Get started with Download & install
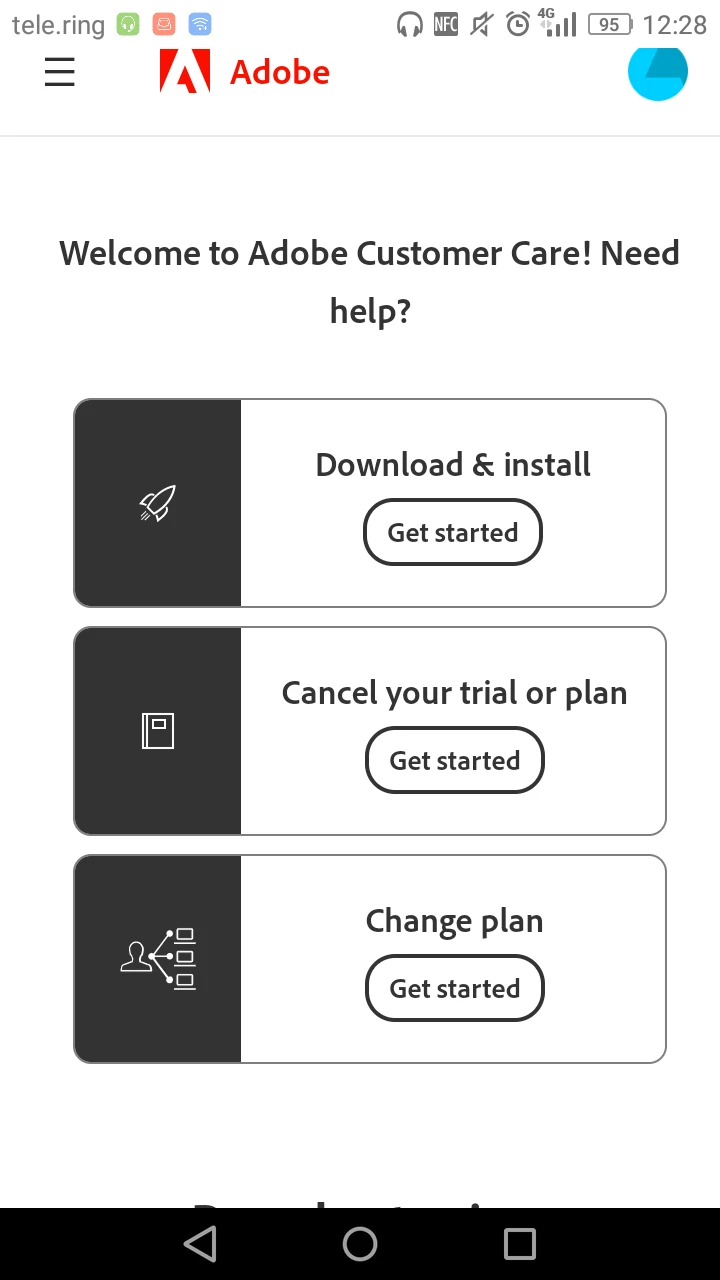The width and height of the screenshot is (720, 1280). (452, 532)
